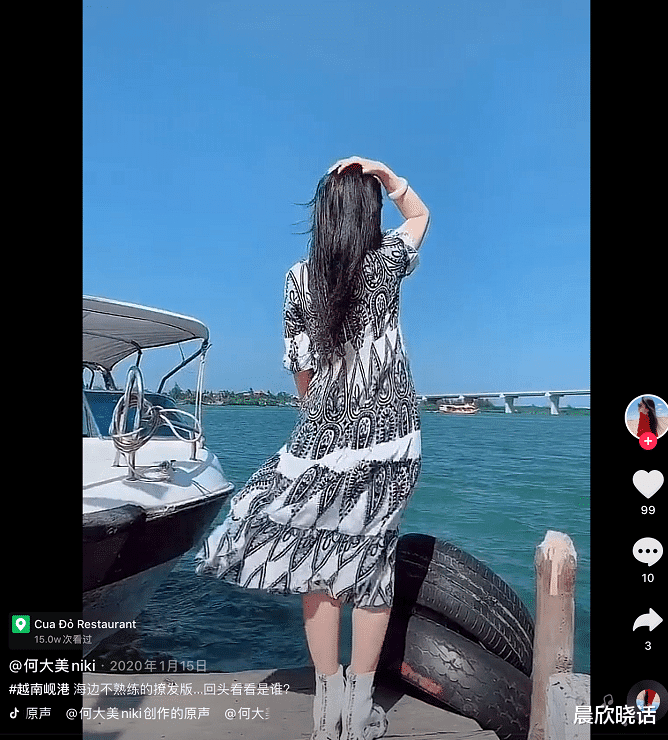The image size is (668, 740).
Task: Share this video using the arrow icon
Action: pos(648,620)
